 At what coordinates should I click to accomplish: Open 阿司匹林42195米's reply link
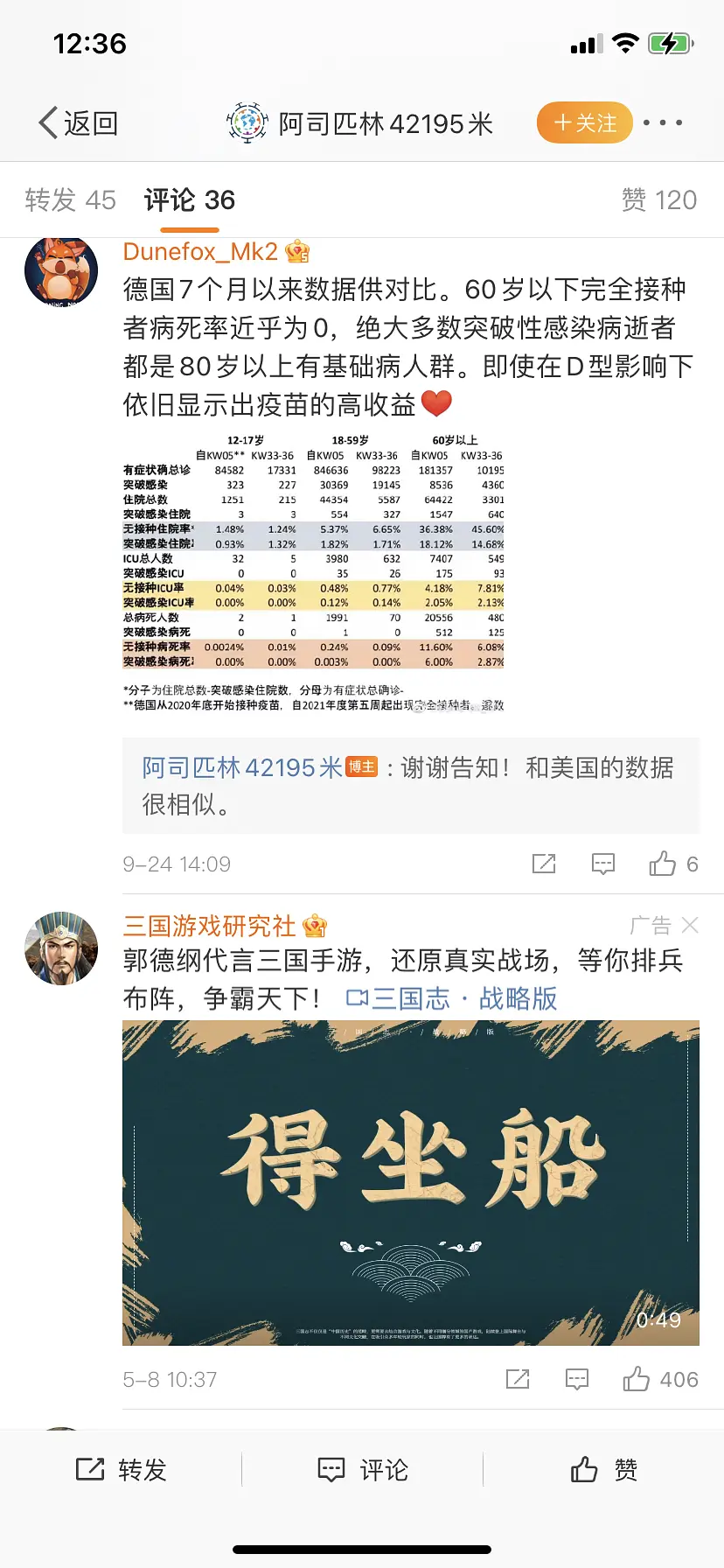pyautogui.click(x=242, y=768)
